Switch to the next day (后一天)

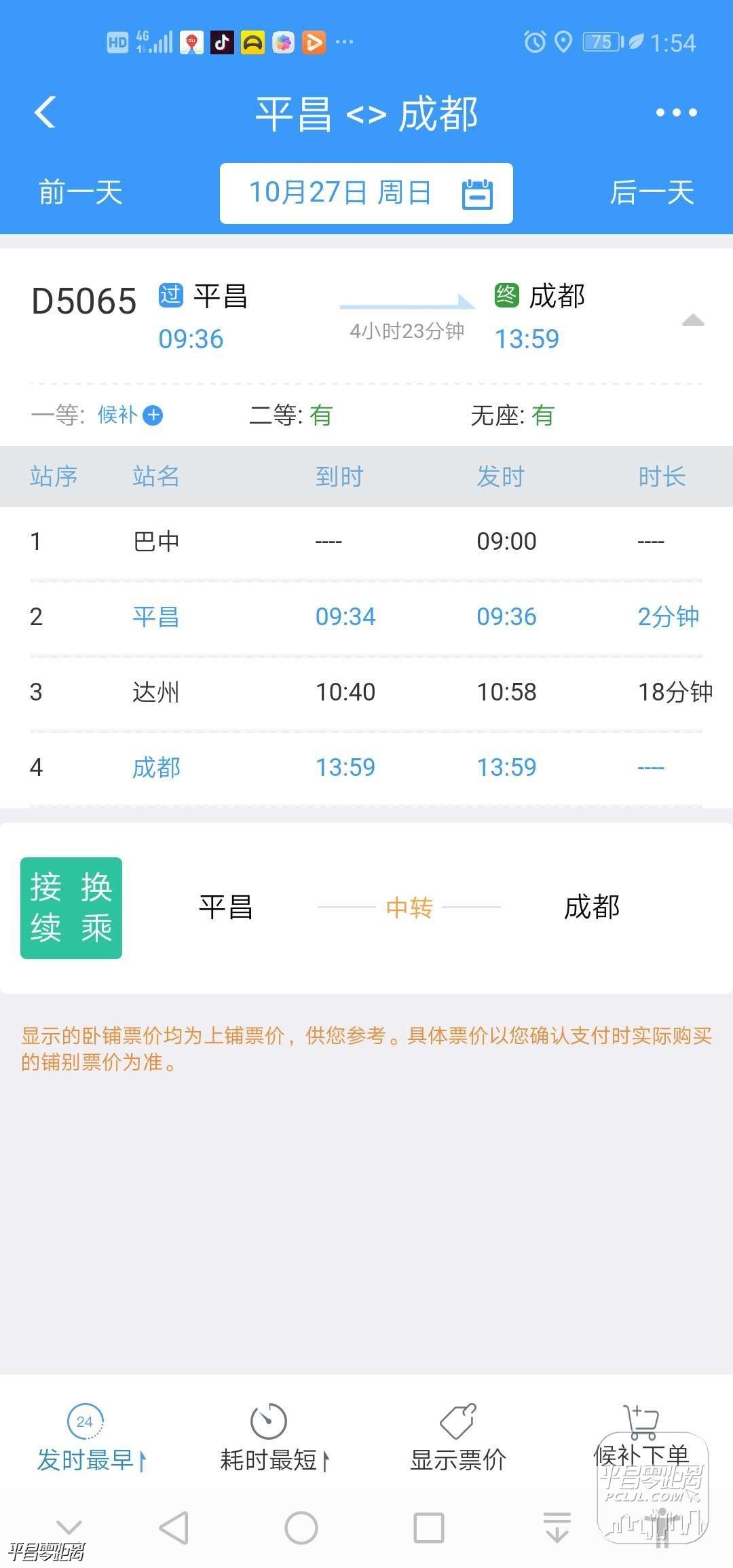click(x=652, y=193)
